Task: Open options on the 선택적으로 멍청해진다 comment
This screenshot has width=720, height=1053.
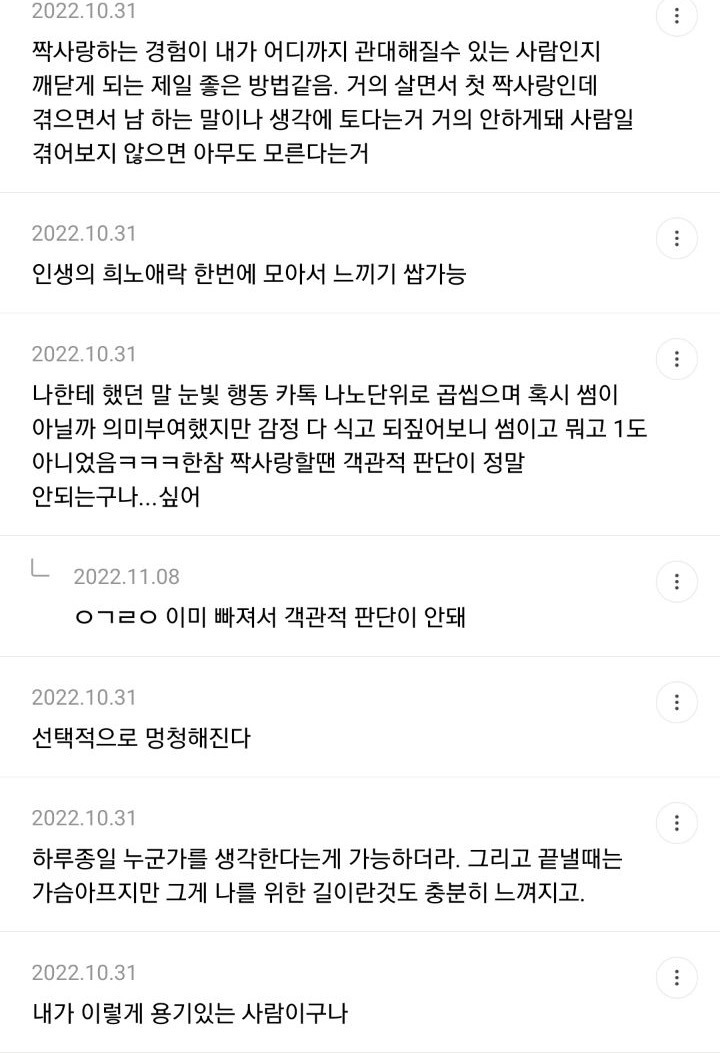Action: pos(677,702)
